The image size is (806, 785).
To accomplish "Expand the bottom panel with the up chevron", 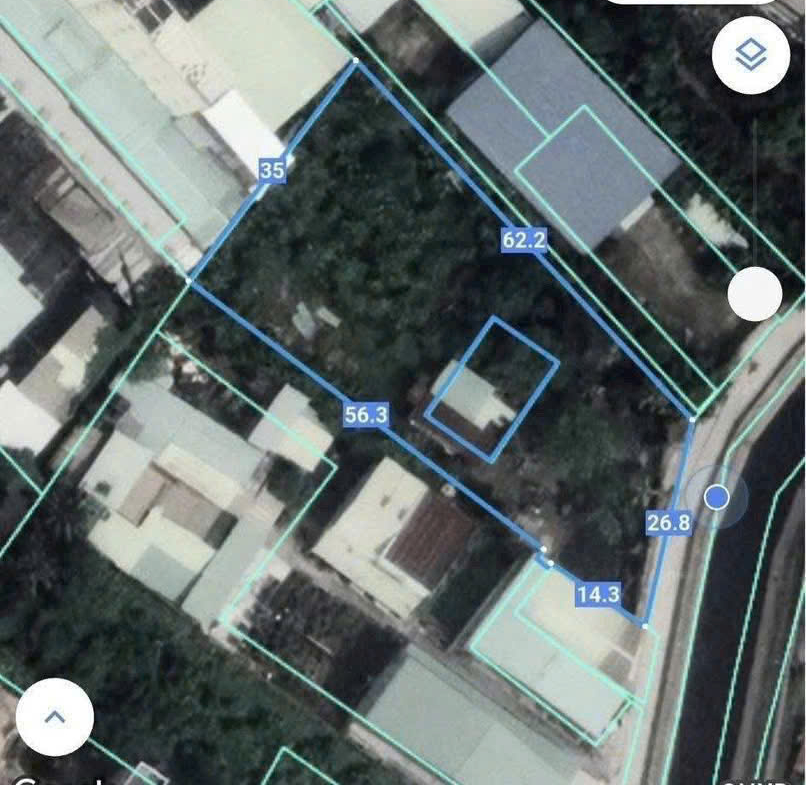I will [x=55, y=716].
